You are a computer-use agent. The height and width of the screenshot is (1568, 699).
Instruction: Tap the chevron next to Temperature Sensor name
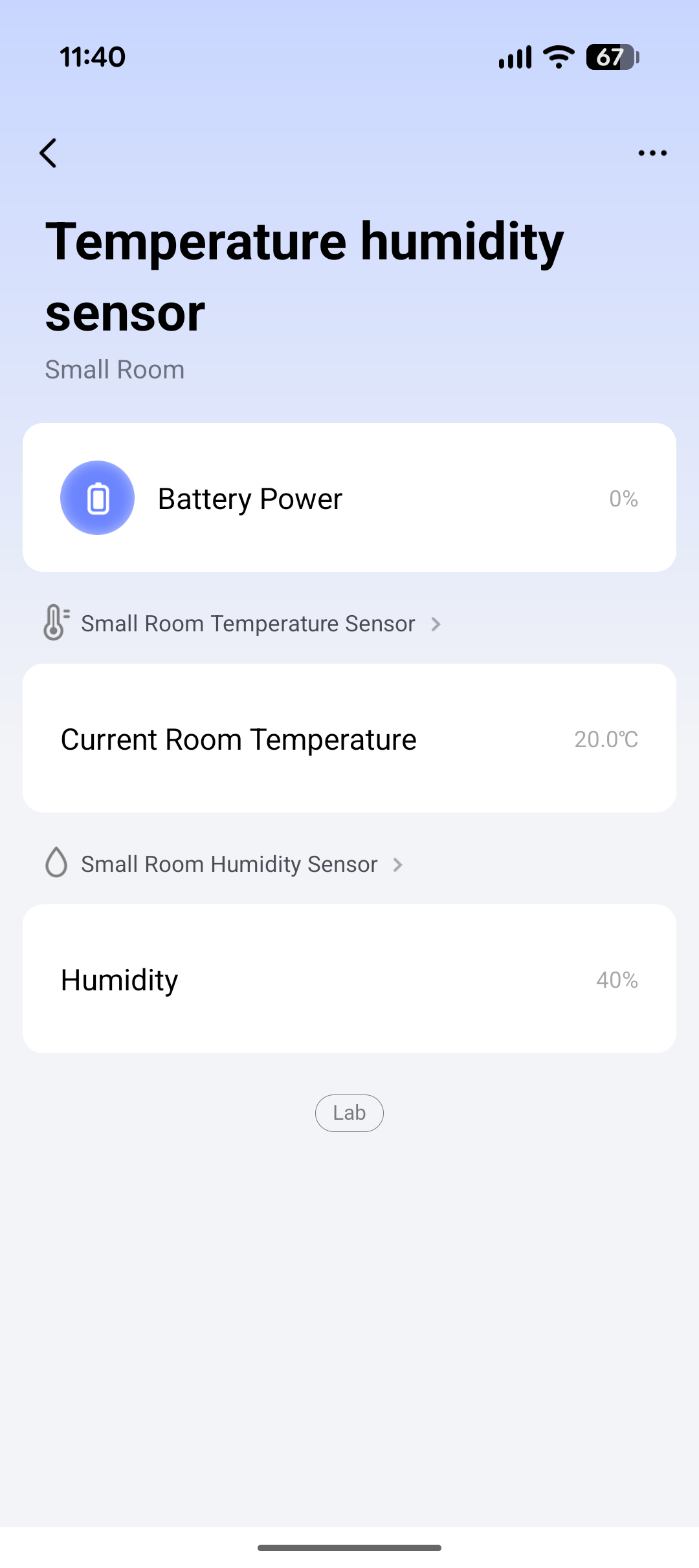tap(436, 624)
